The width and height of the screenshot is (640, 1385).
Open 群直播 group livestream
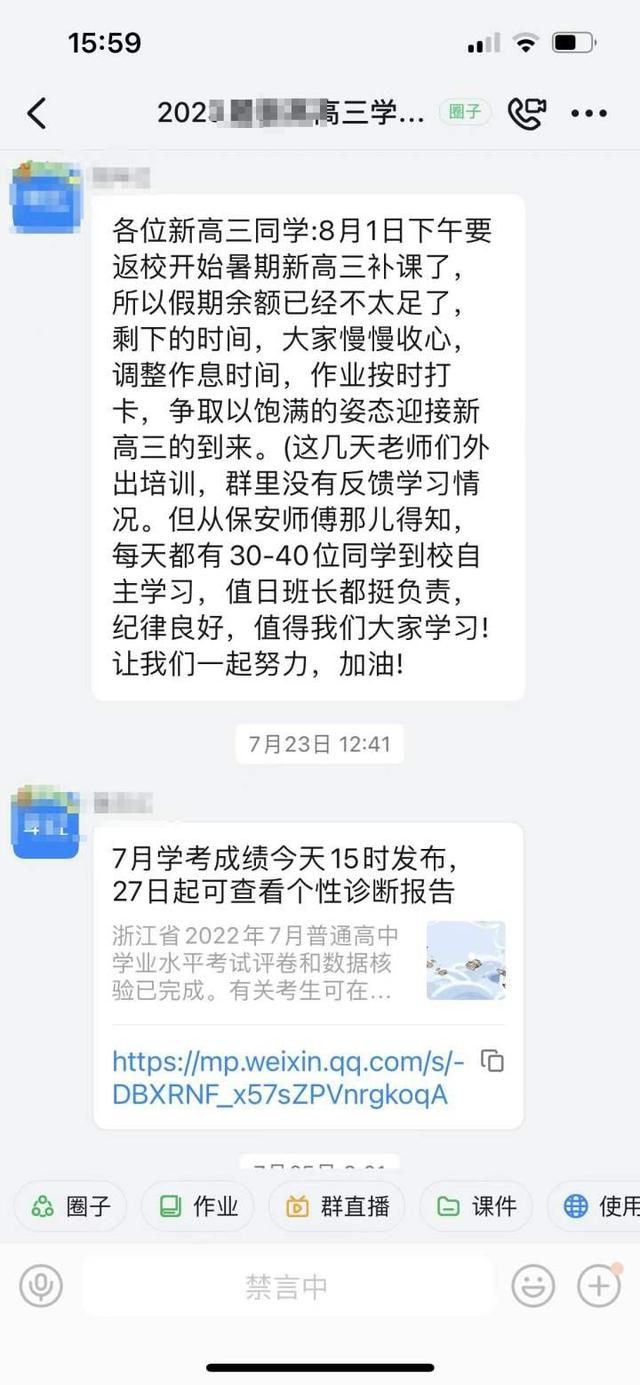[x=330, y=1206]
